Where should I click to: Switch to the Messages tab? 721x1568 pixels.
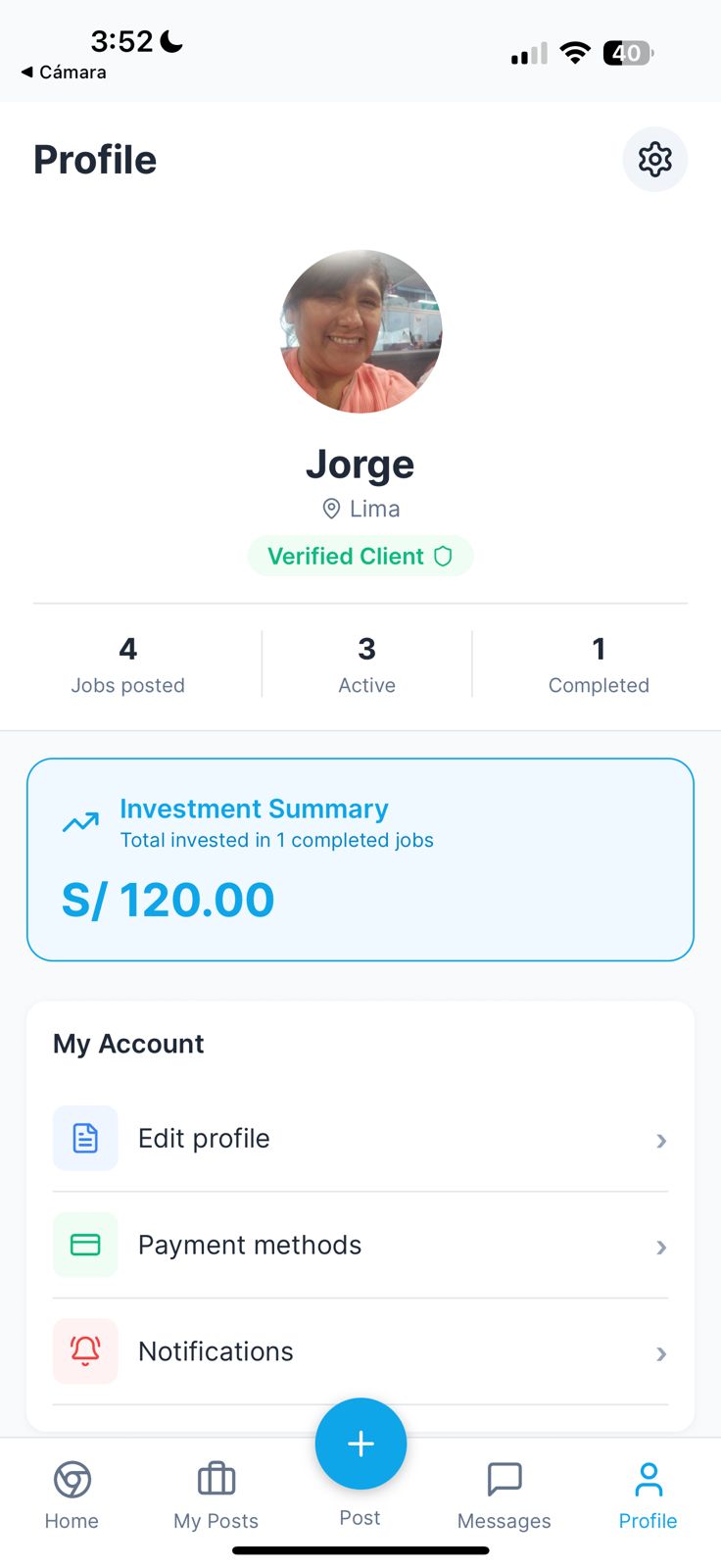tap(504, 1494)
